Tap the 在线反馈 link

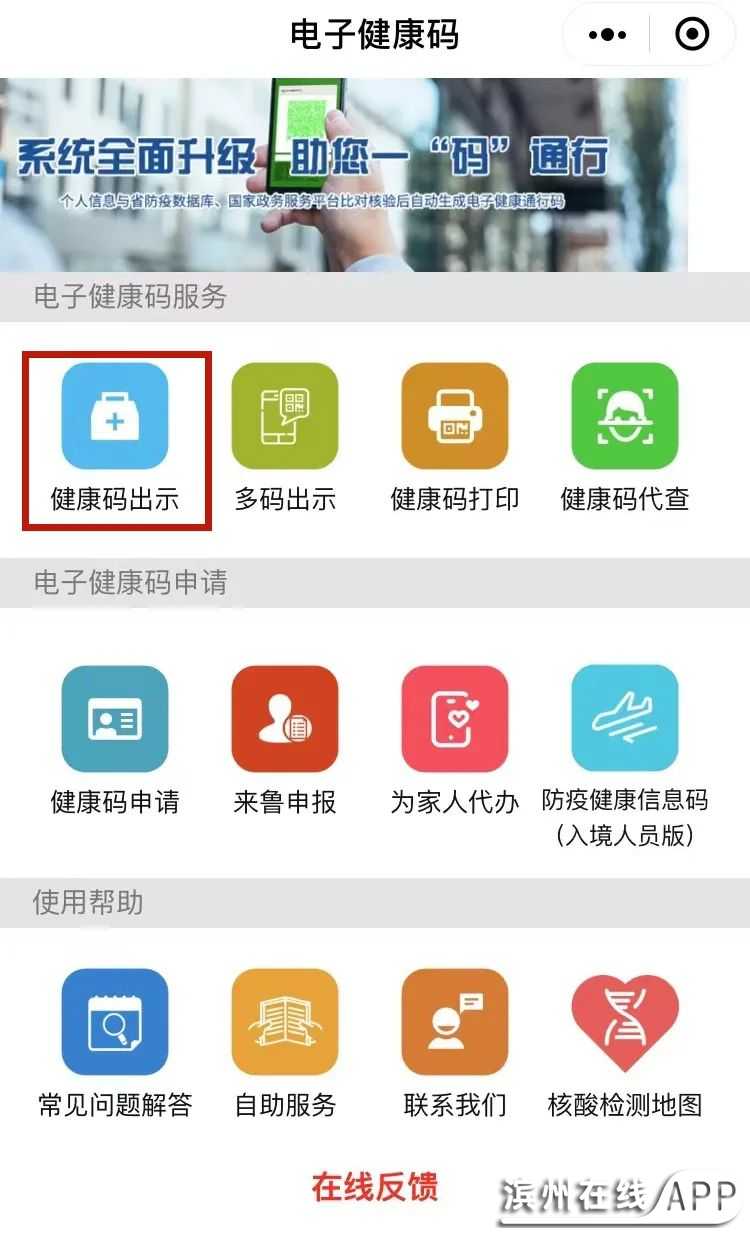[x=375, y=1187]
